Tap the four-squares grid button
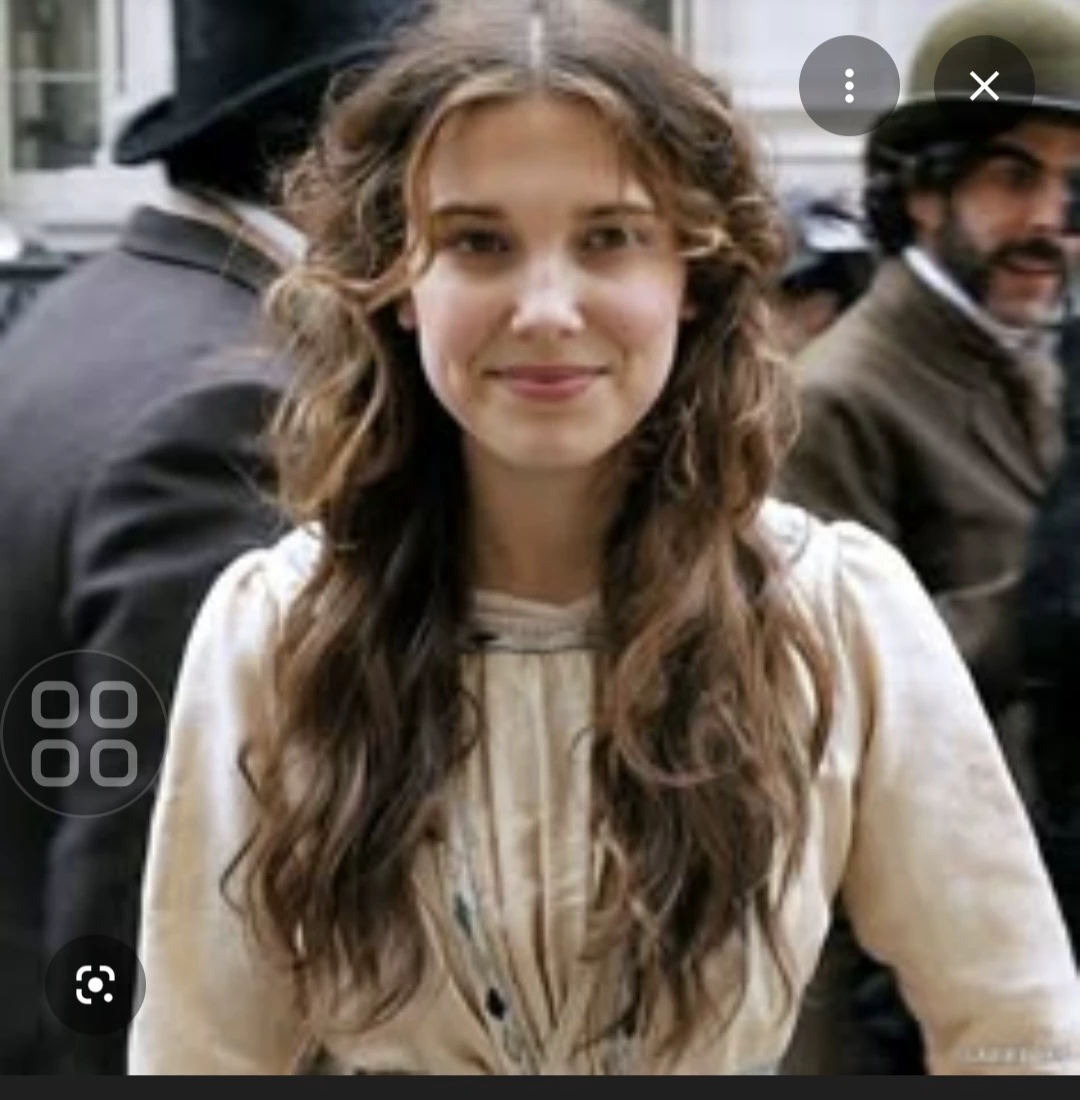Screen dimensions: 1080x1100 click(84, 733)
